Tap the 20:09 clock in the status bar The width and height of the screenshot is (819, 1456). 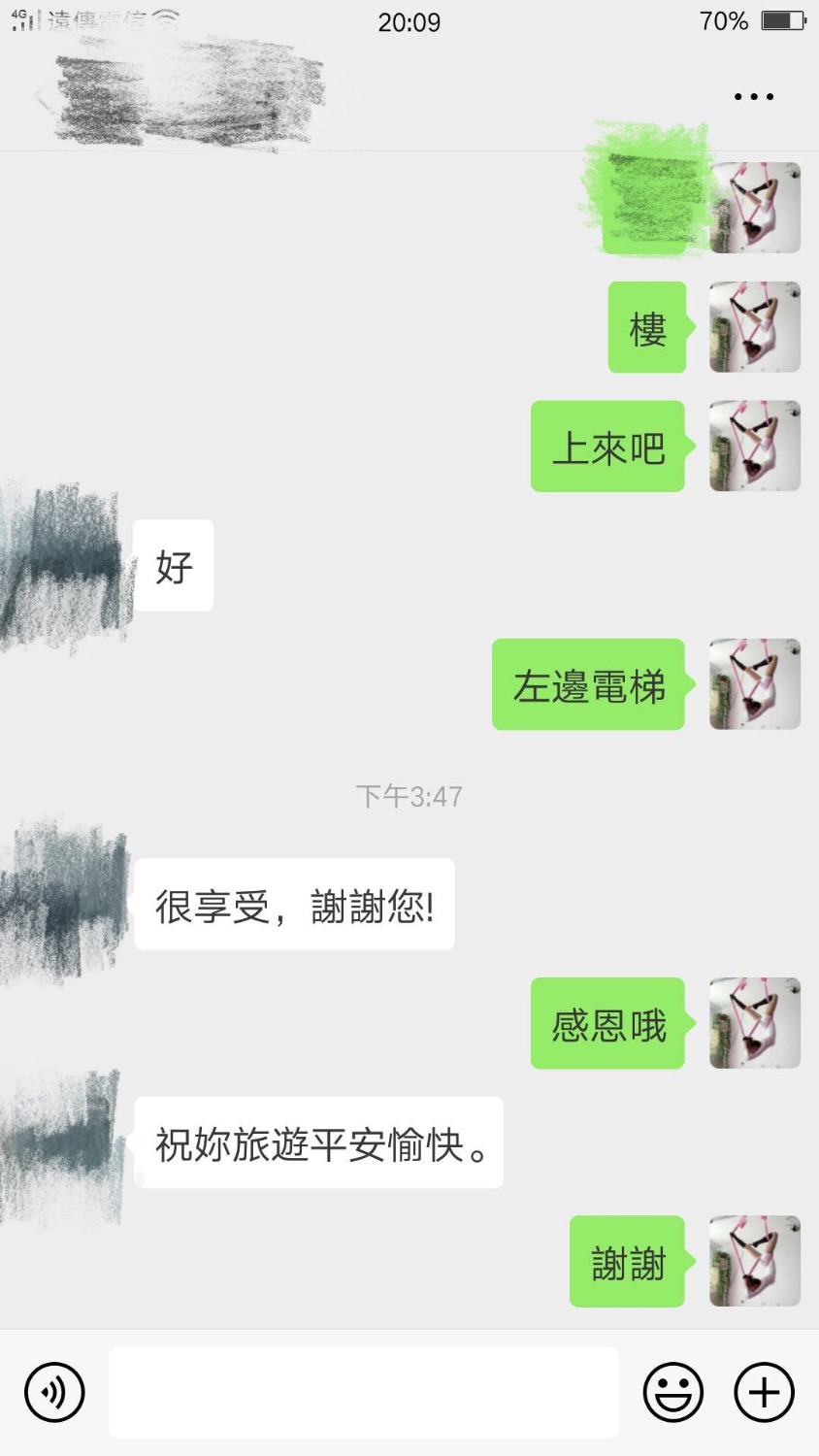409,21
